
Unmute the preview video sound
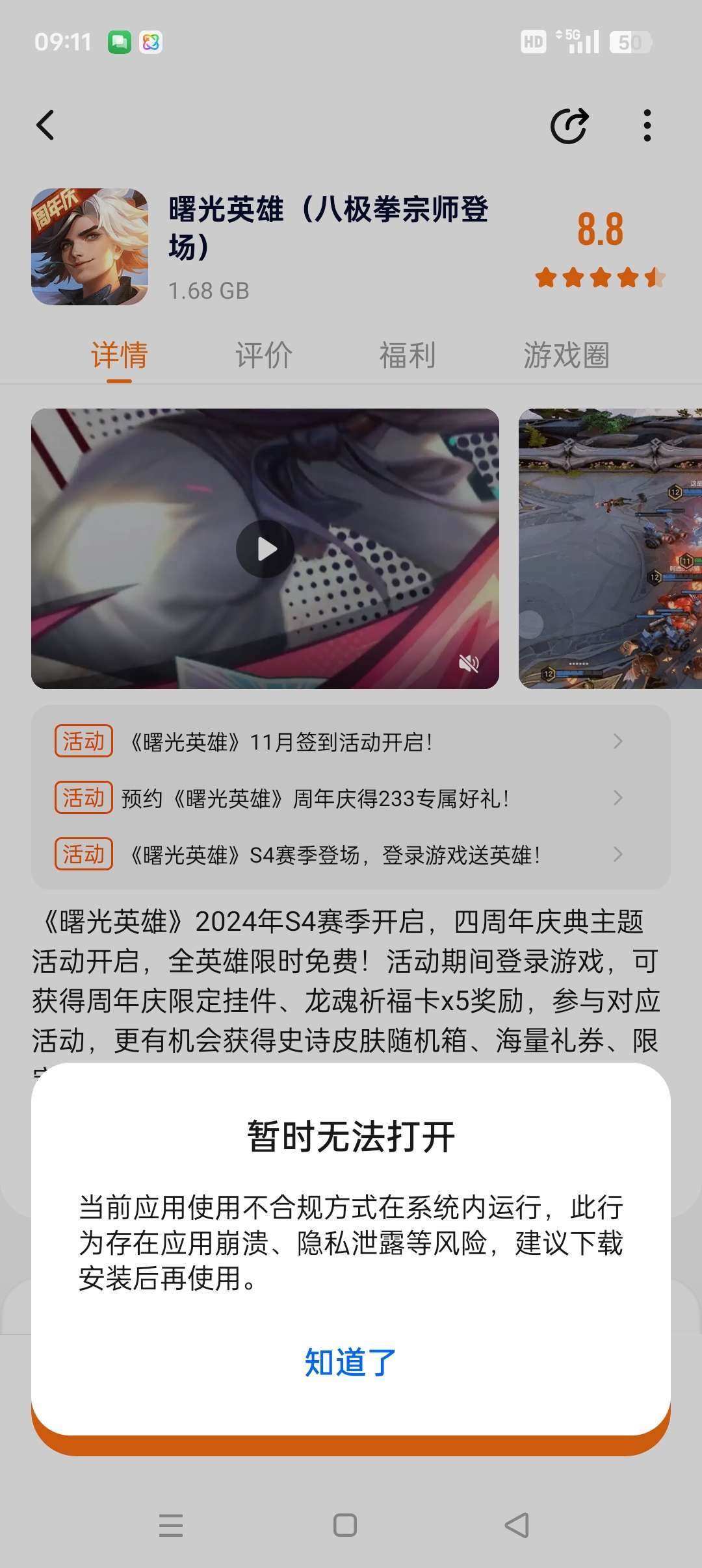click(x=469, y=663)
